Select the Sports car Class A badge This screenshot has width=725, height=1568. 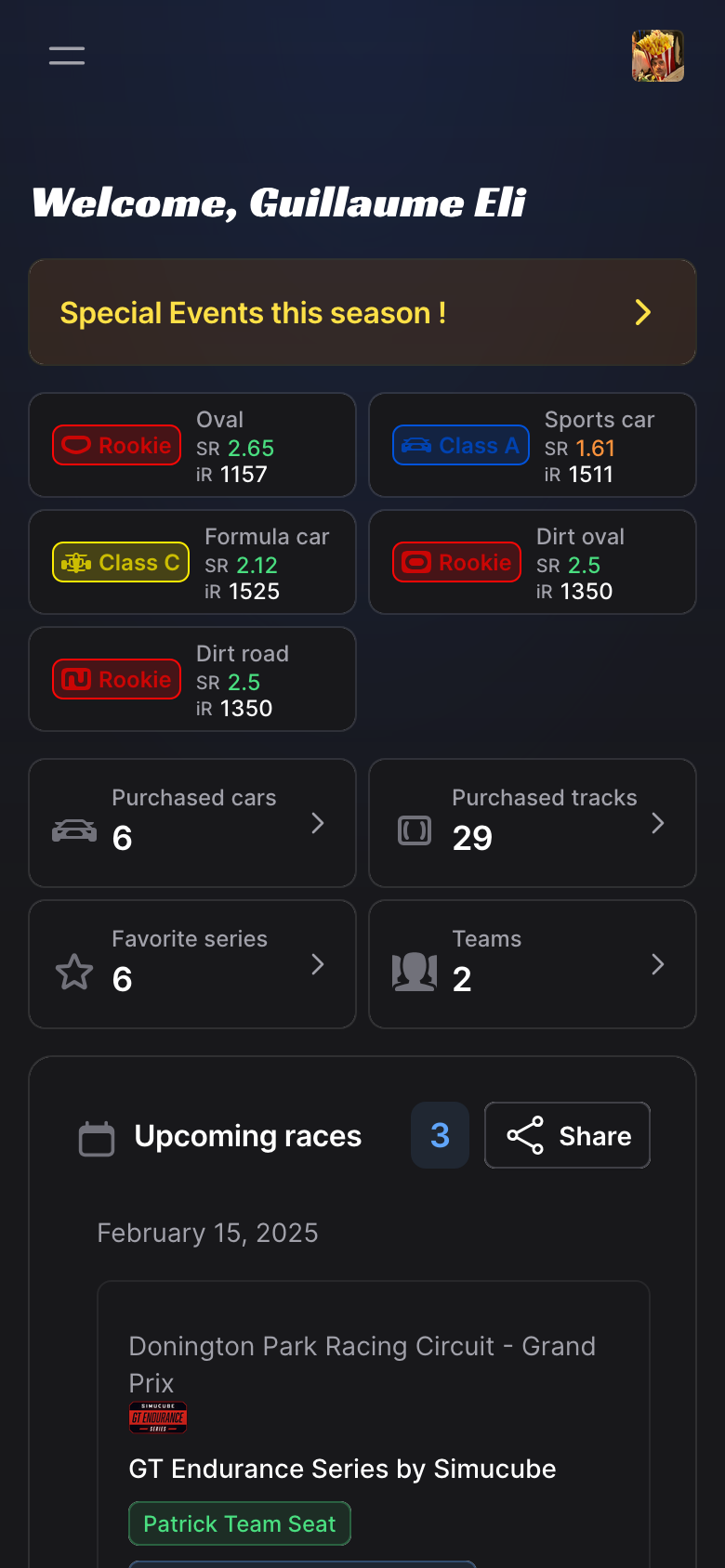[x=460, y=446]
